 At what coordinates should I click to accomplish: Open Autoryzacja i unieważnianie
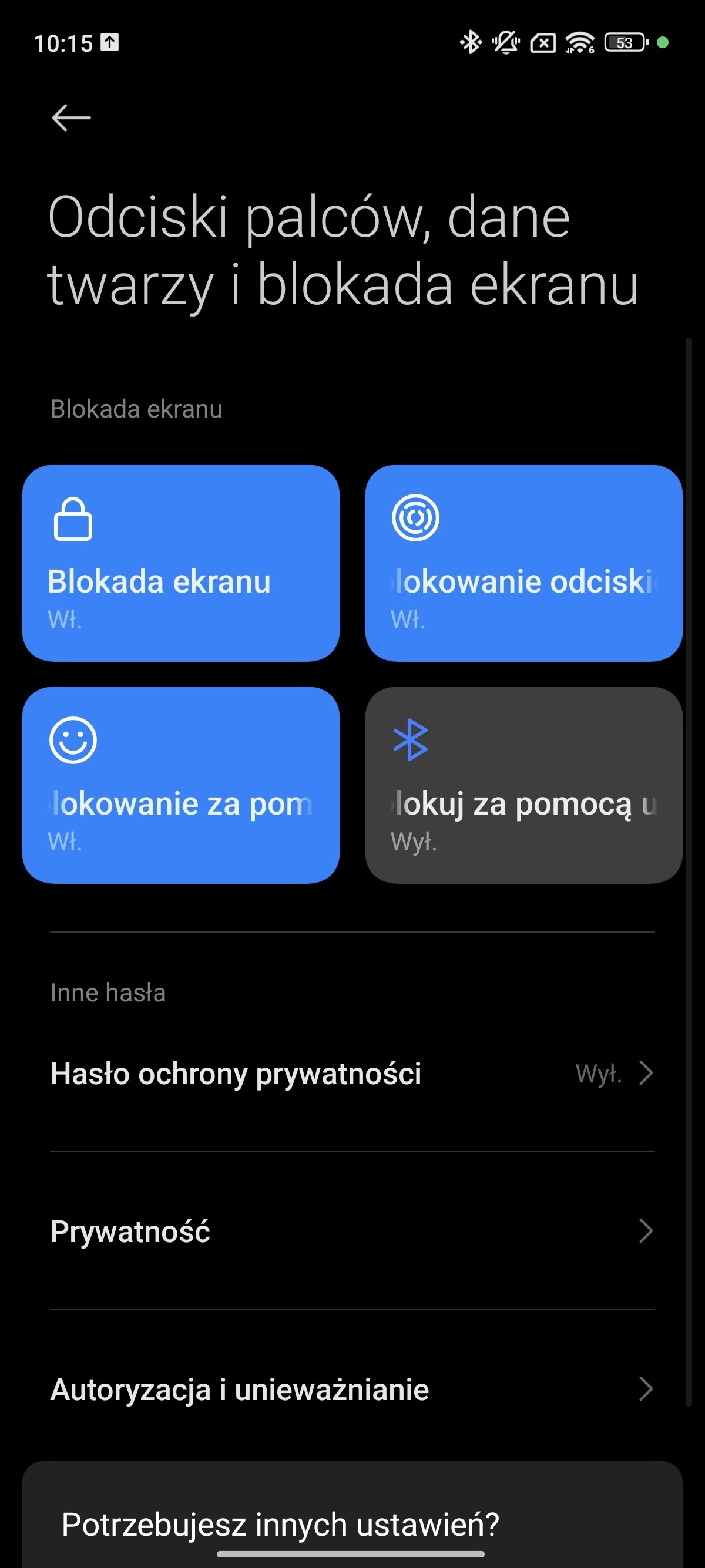(352, 1389)
